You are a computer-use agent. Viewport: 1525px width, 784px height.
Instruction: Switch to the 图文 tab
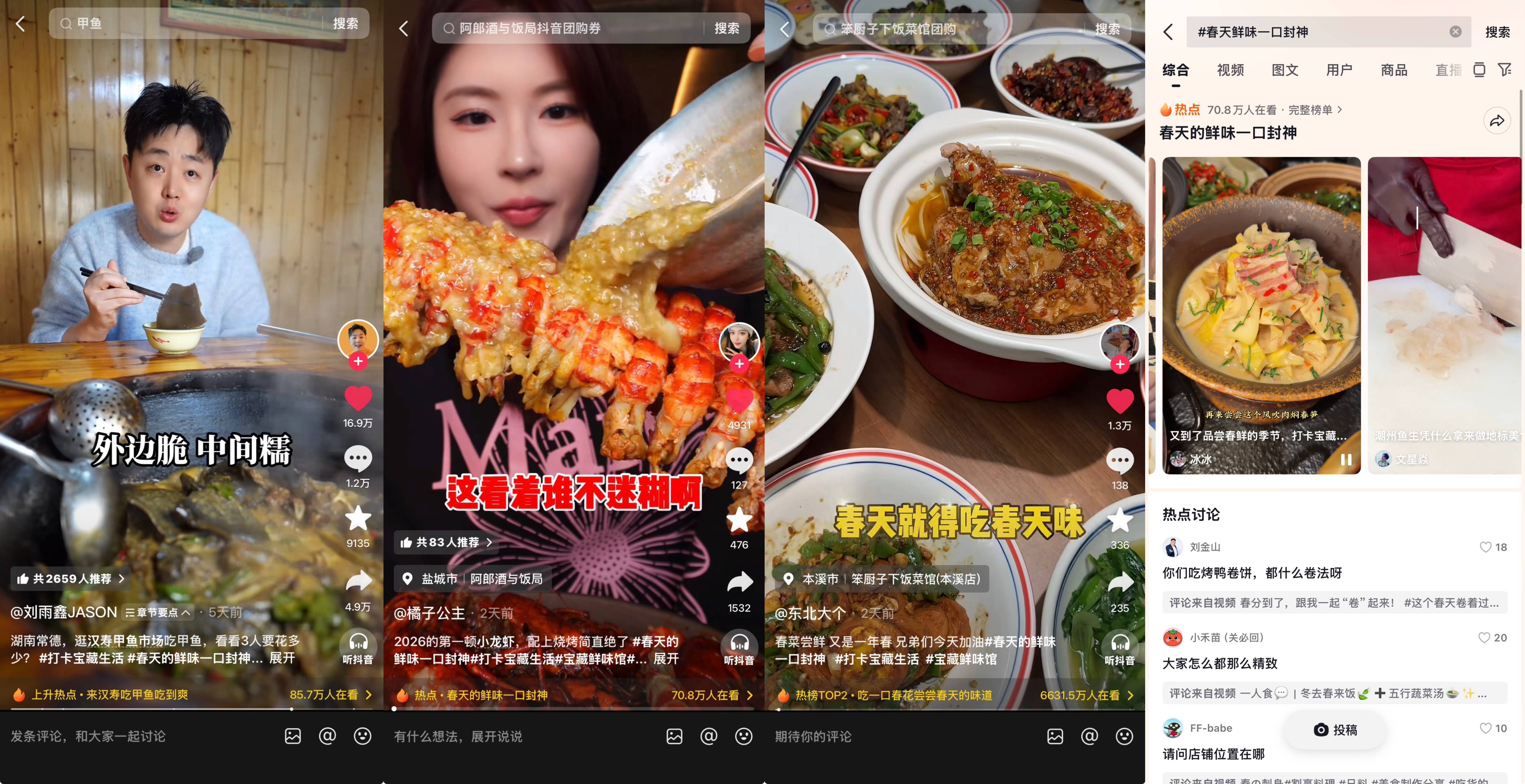1285,70
